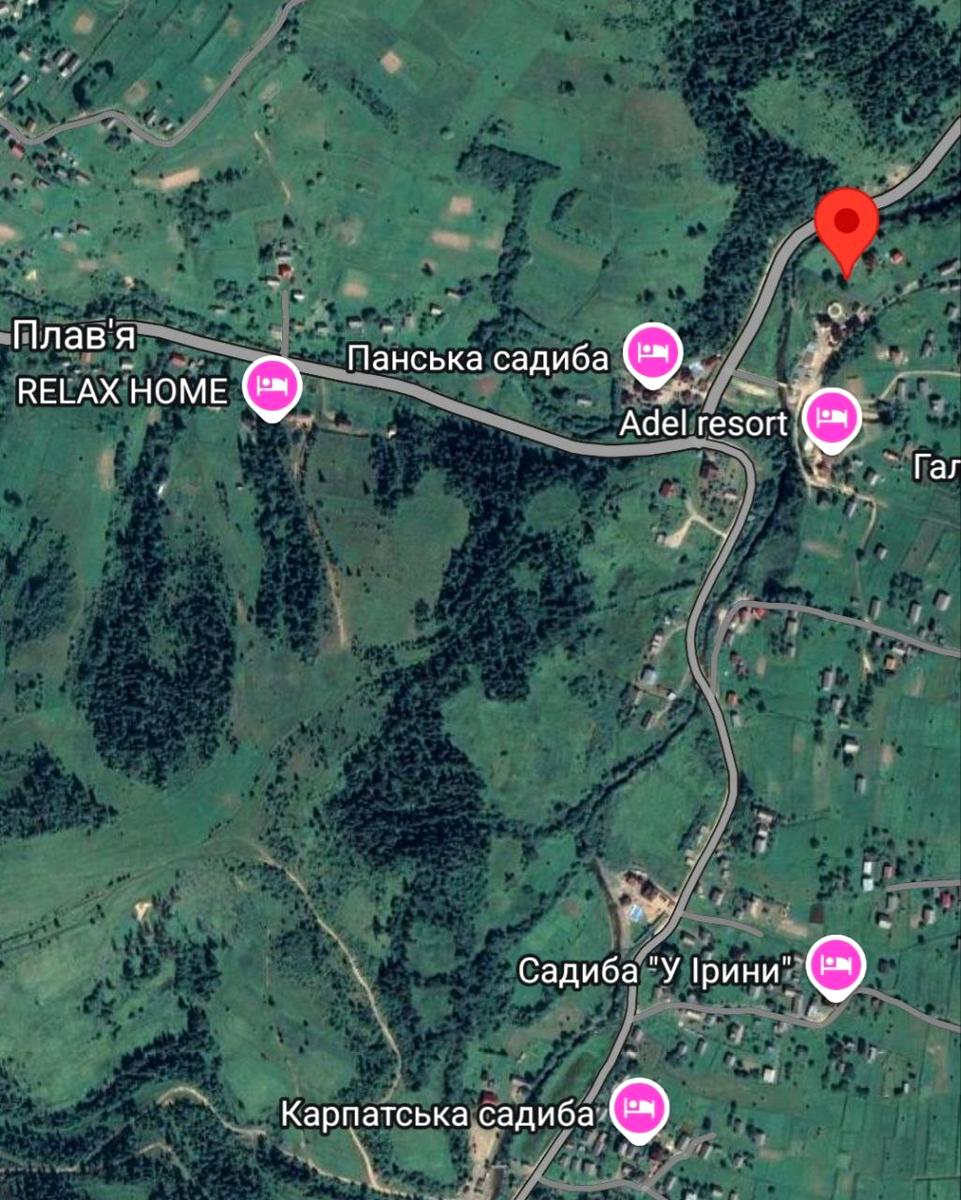961x1200 pixels.
Task: Select the Панська садиба hotel marker
Action: [x=653, y=353]
